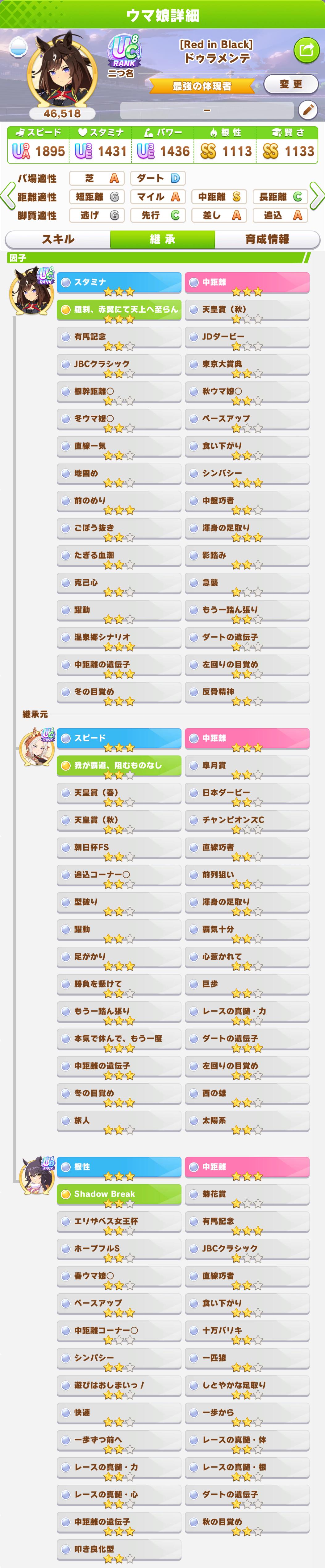
Task: Open the Shadow Break factor
Action: 119,1194
